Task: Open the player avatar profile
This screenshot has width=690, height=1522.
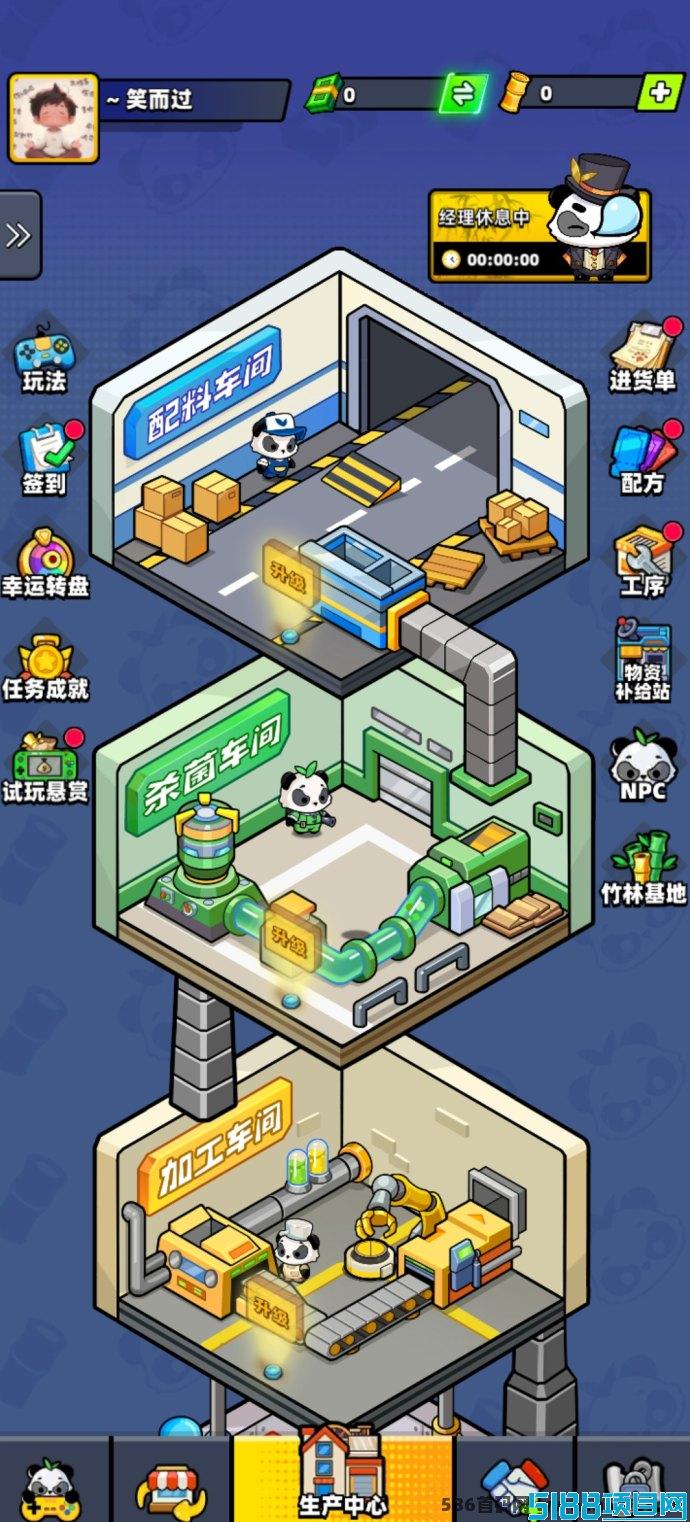Action: pyautogui.click(x=54, y=117)
